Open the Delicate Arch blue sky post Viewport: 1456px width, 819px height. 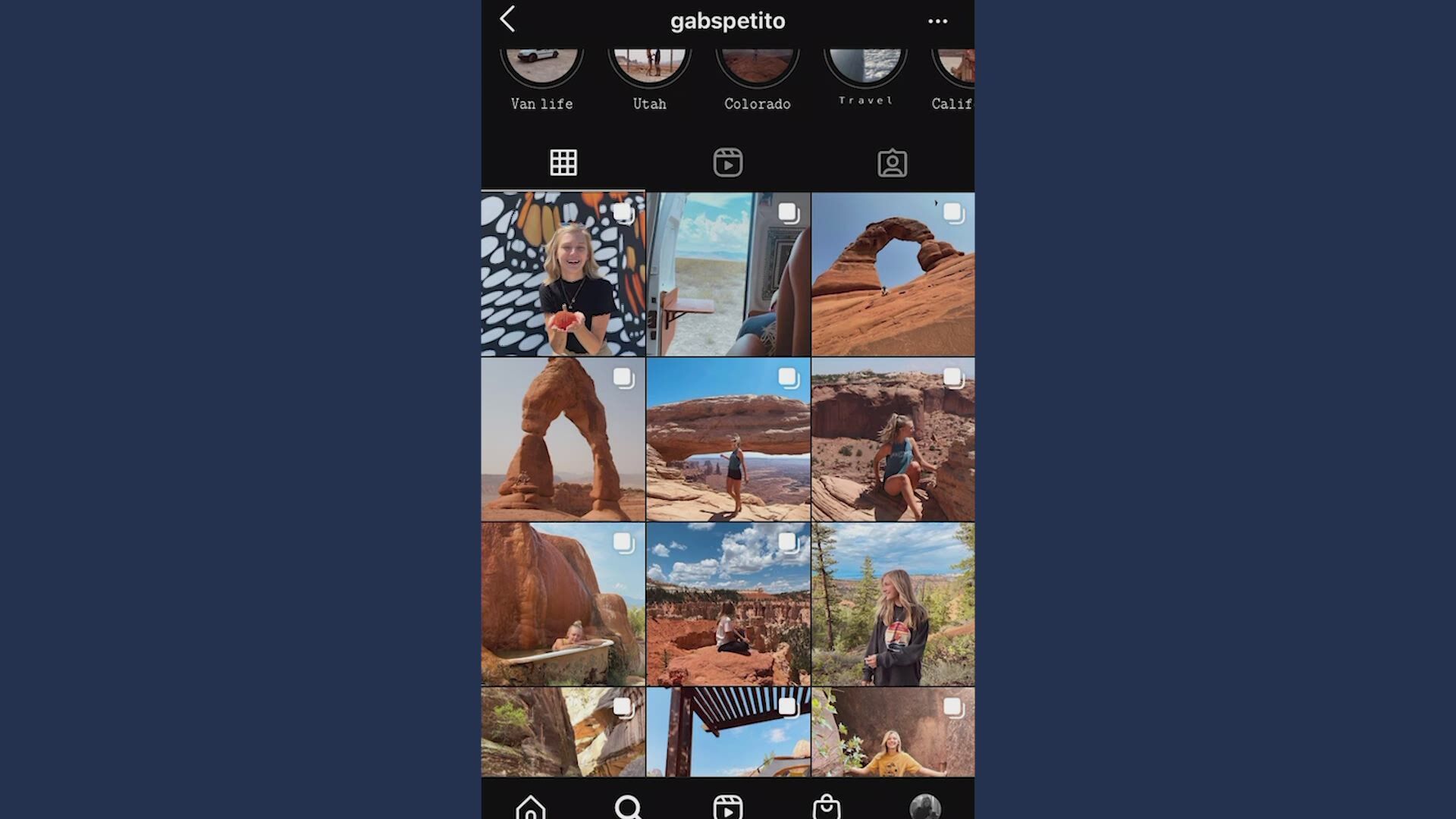(x=893, y=275)
